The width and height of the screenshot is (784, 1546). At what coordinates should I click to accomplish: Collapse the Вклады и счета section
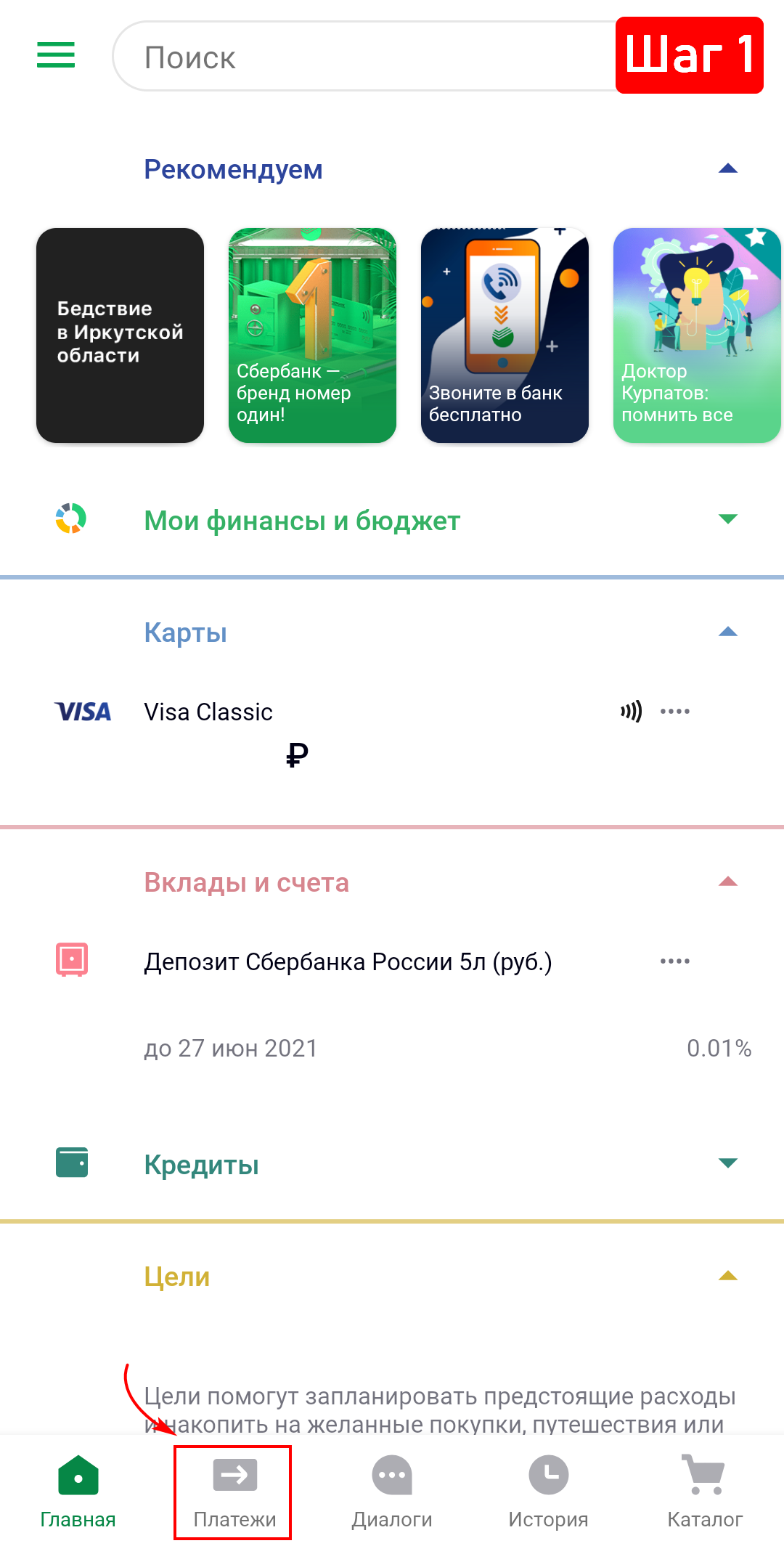727,882
